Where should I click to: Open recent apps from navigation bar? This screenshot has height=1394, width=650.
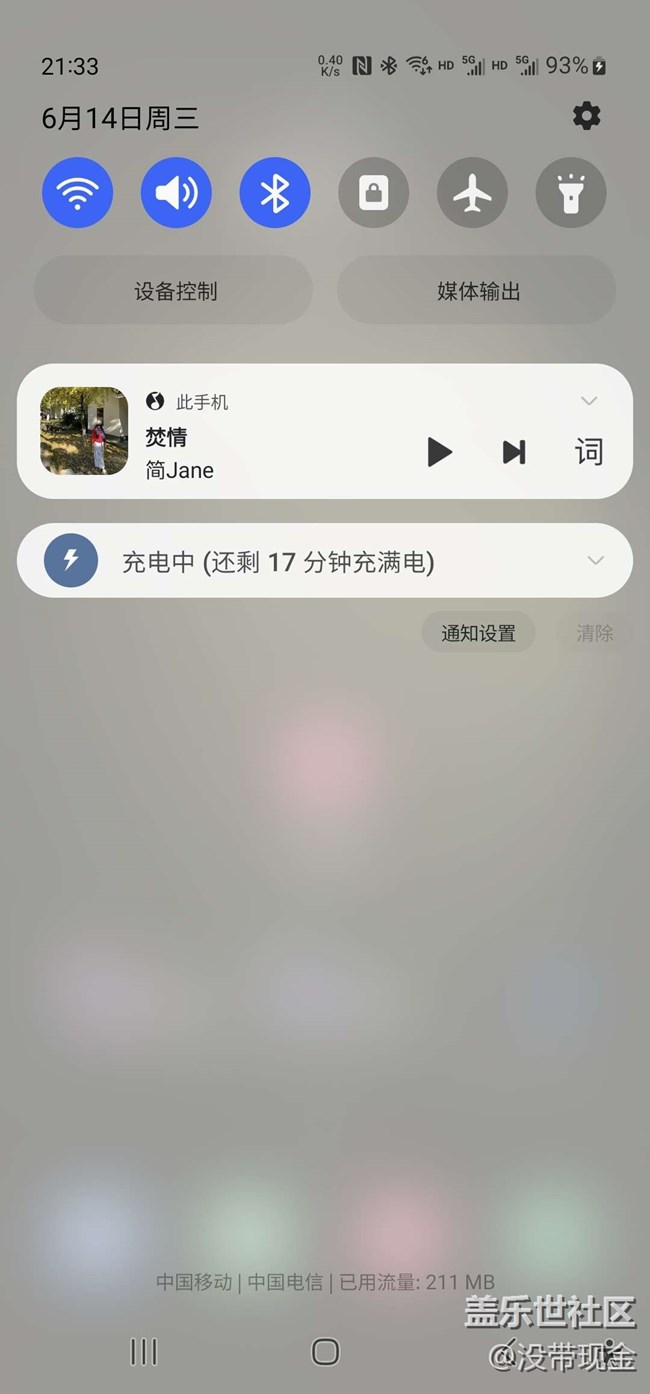pyautogui.click(x=144, y=1352)
